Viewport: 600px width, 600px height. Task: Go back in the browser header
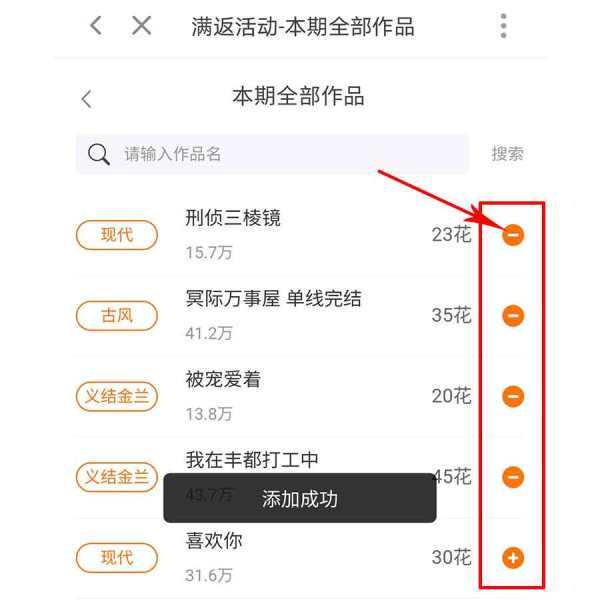point(95,26)
